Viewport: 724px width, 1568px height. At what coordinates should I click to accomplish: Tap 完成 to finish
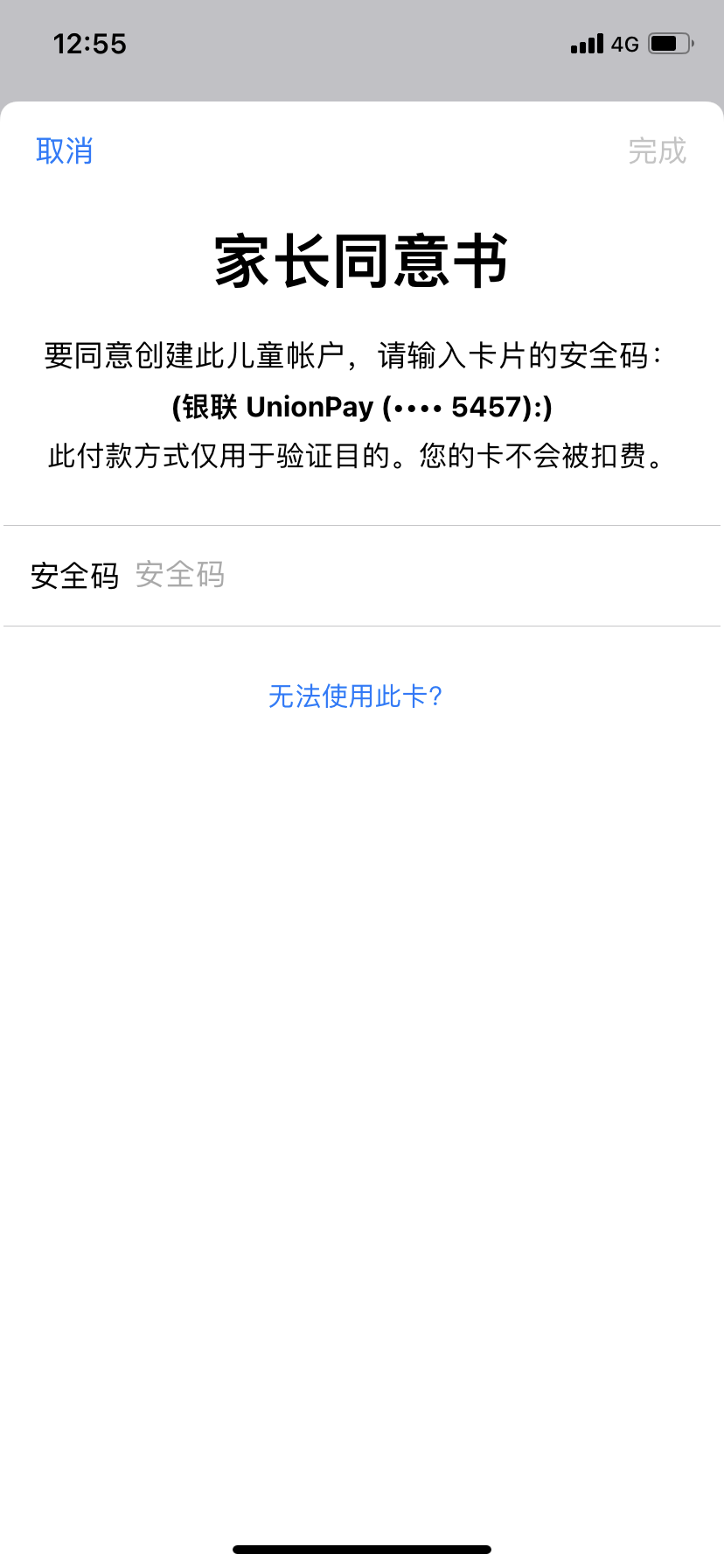(657, 150)
